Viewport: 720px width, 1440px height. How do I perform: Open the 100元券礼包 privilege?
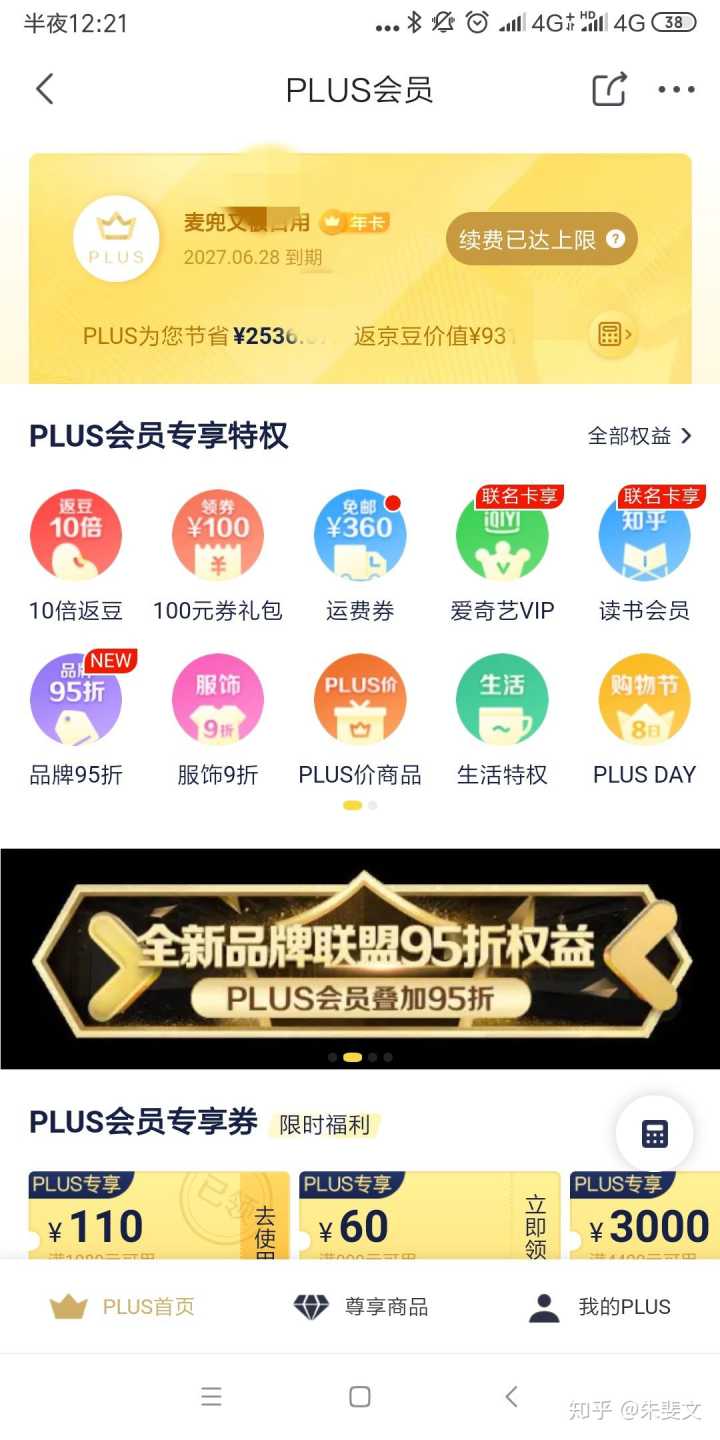(x=218, y=552)
